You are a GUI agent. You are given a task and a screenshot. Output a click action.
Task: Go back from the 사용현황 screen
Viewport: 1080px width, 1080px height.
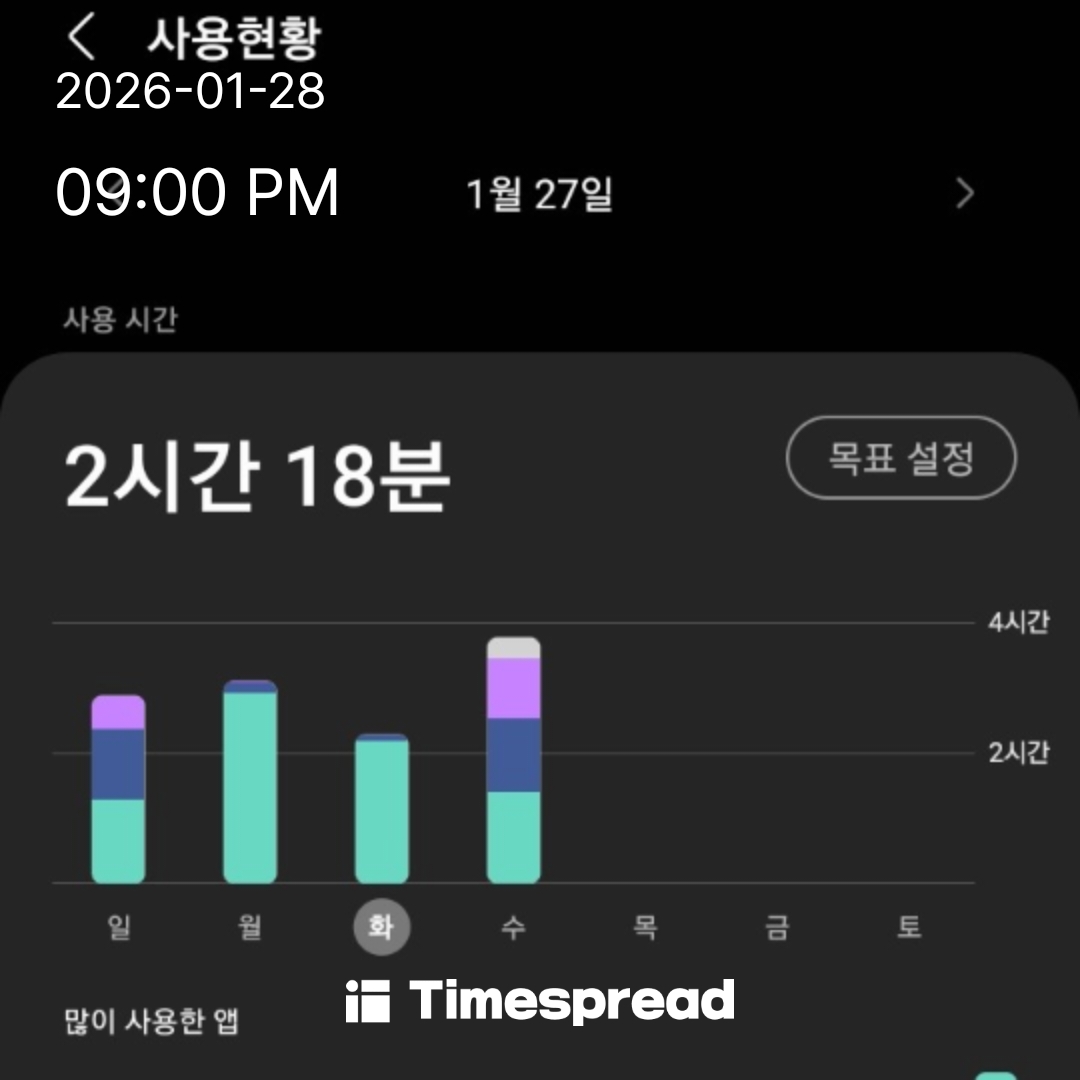pos(81,38)
